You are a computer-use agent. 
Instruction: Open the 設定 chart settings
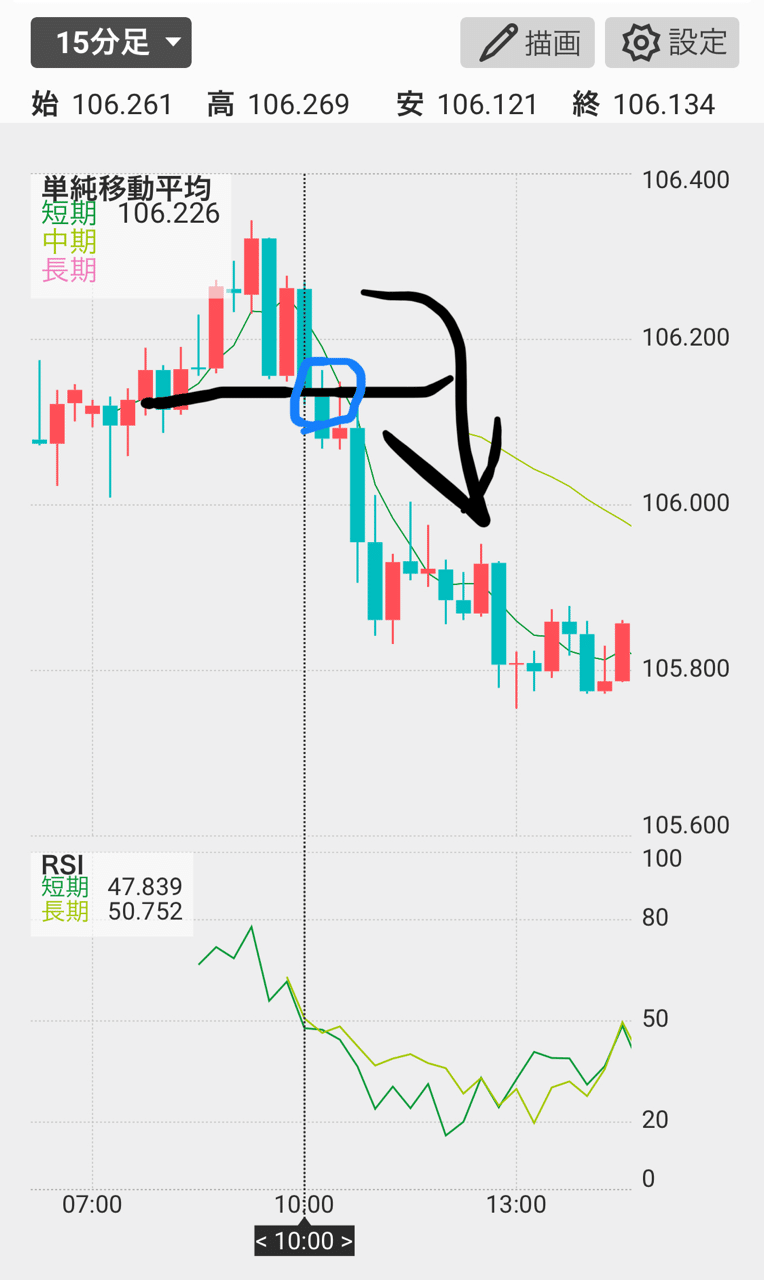(x=672, y=43)
